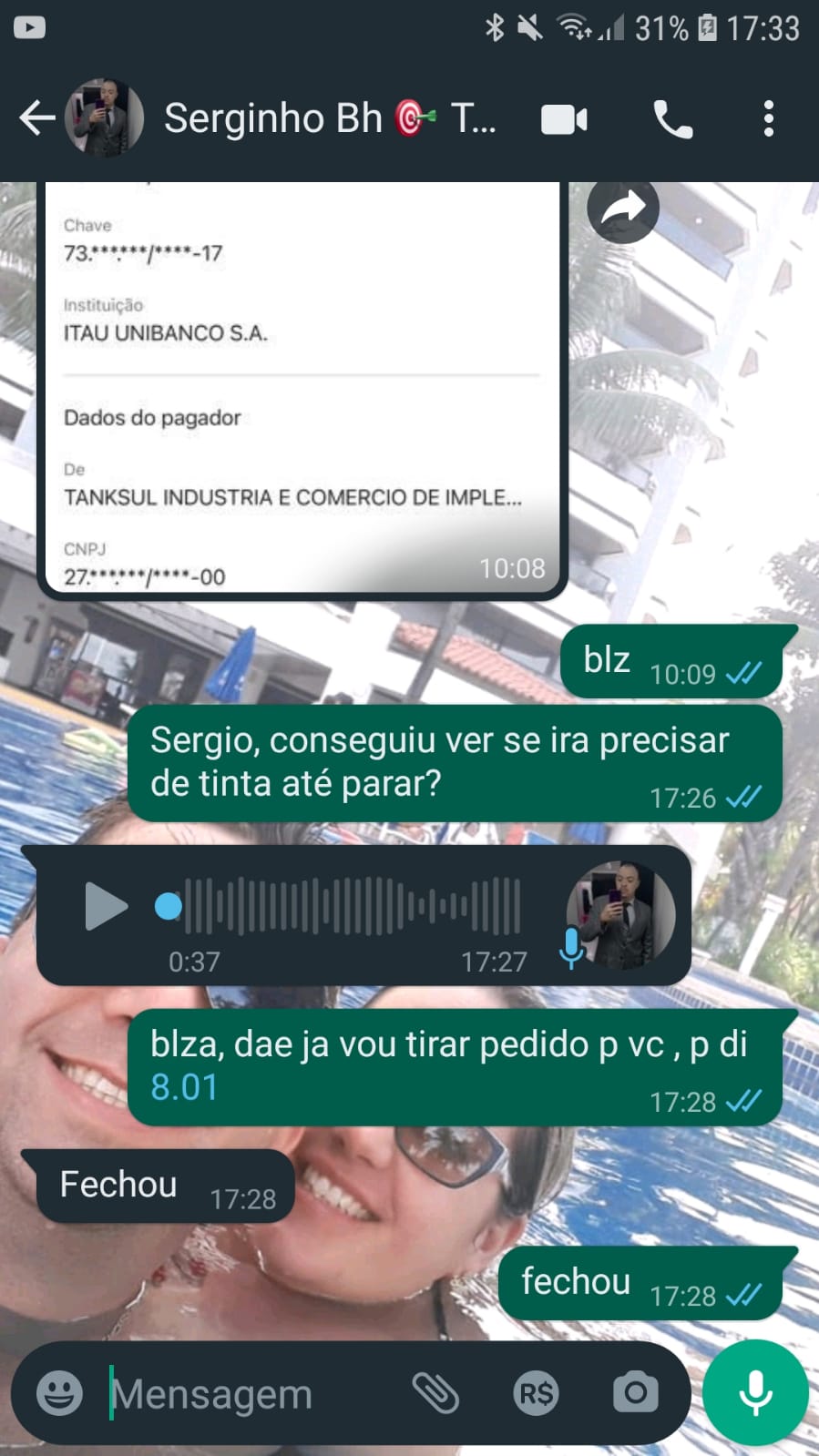Tap the 8.01 date link
Screen dimensions: 819x1456
184,1087
